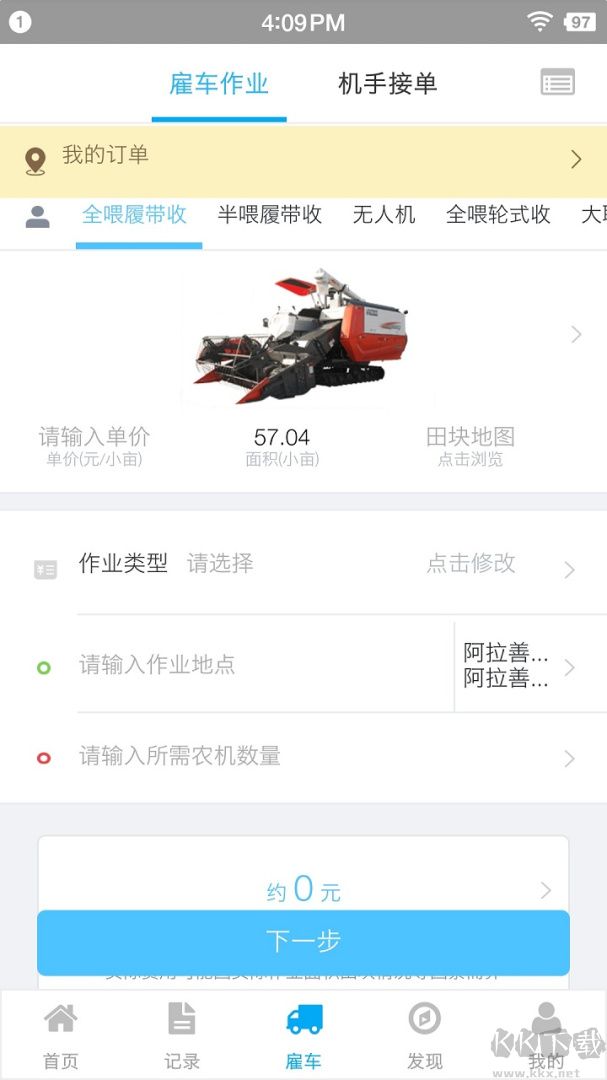The width and height of the screenshot is (607, 1080).
Task: Tap the profile icon beside category tabs
Action: click(x=38, y=216)
